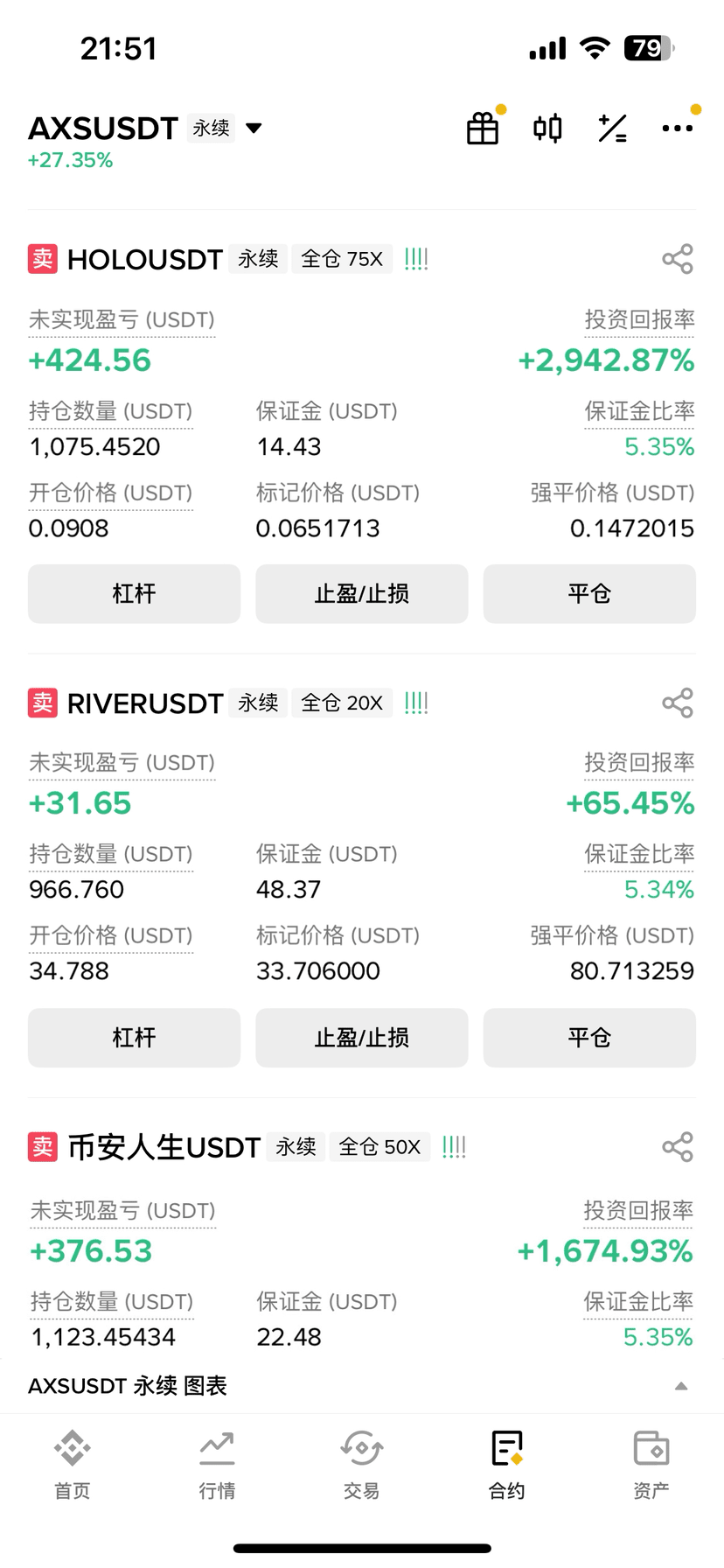Open the calculator icon in the top bar

point(612,127)
